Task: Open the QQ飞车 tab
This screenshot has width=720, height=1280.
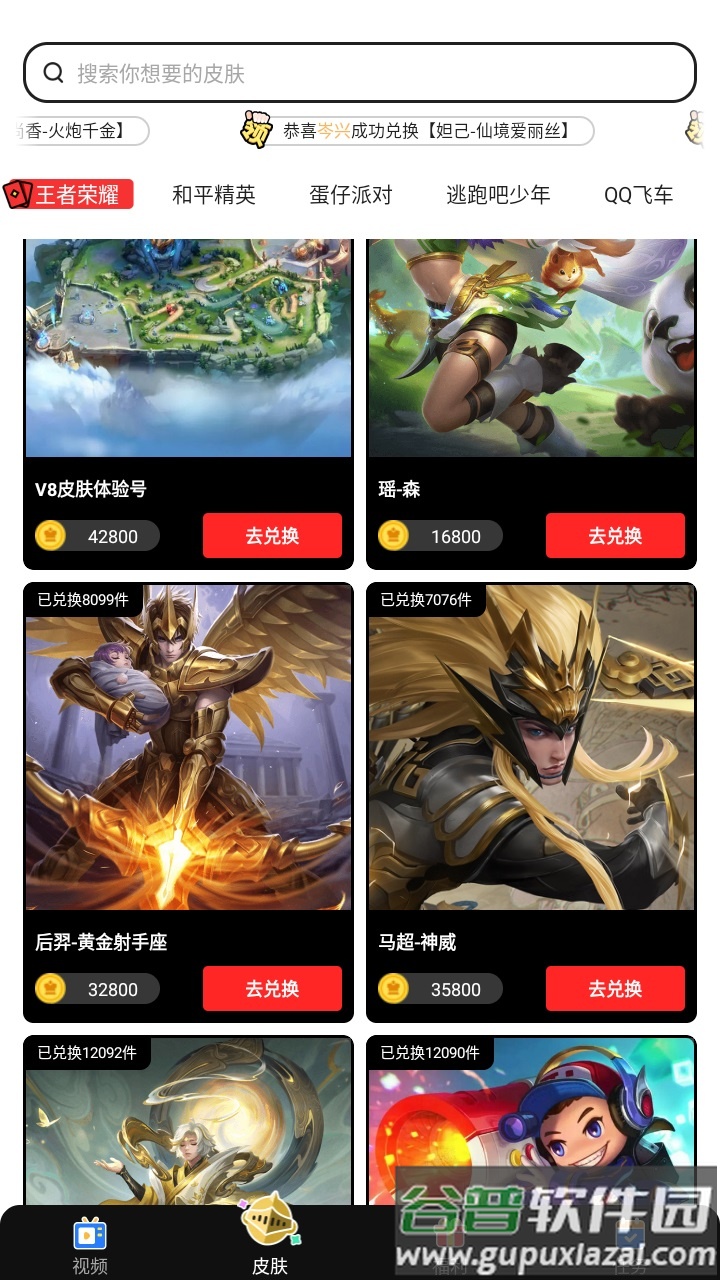Action: [638, 194]
